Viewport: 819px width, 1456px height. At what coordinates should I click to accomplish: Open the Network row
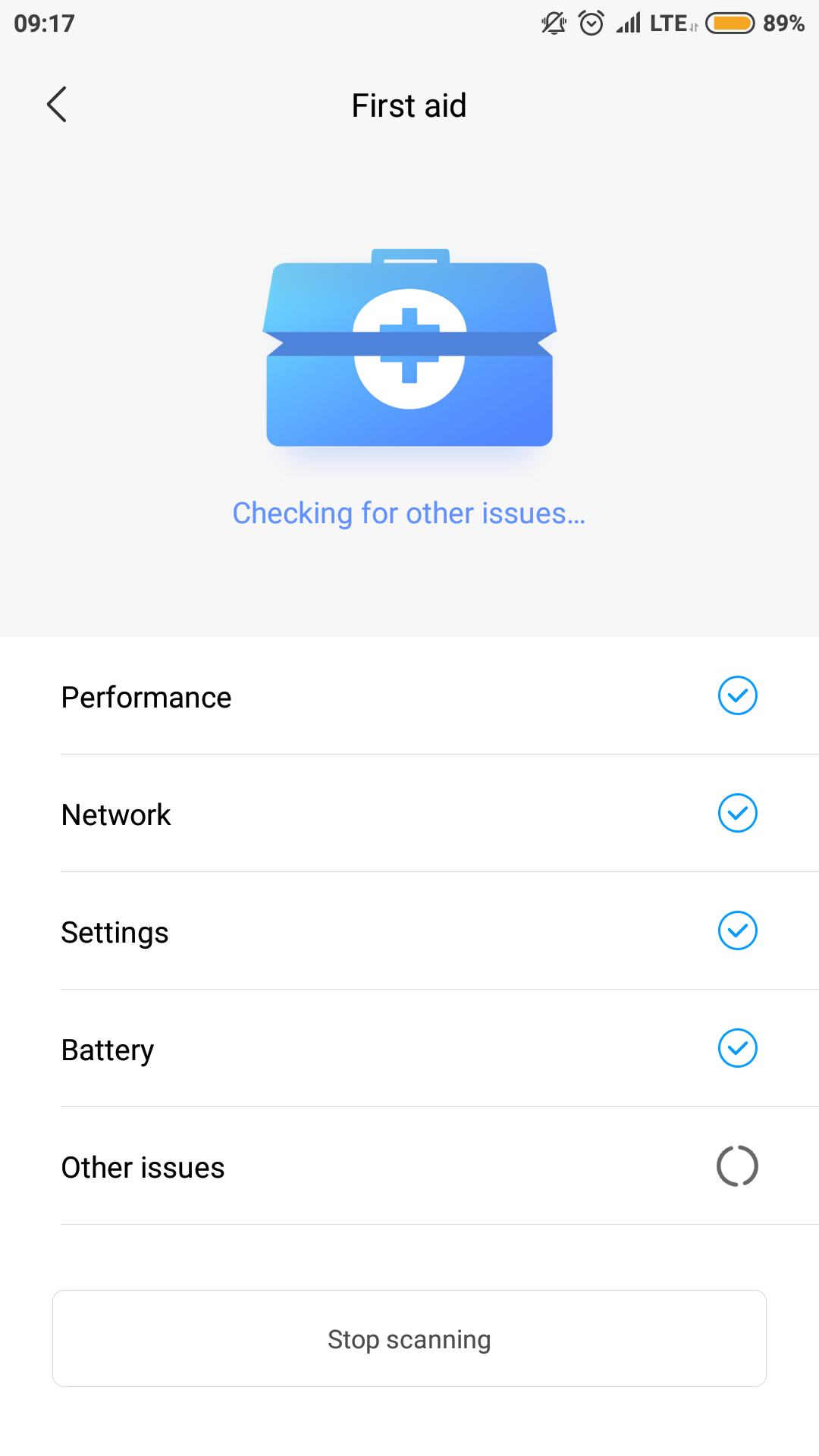(x=409, y=814)
